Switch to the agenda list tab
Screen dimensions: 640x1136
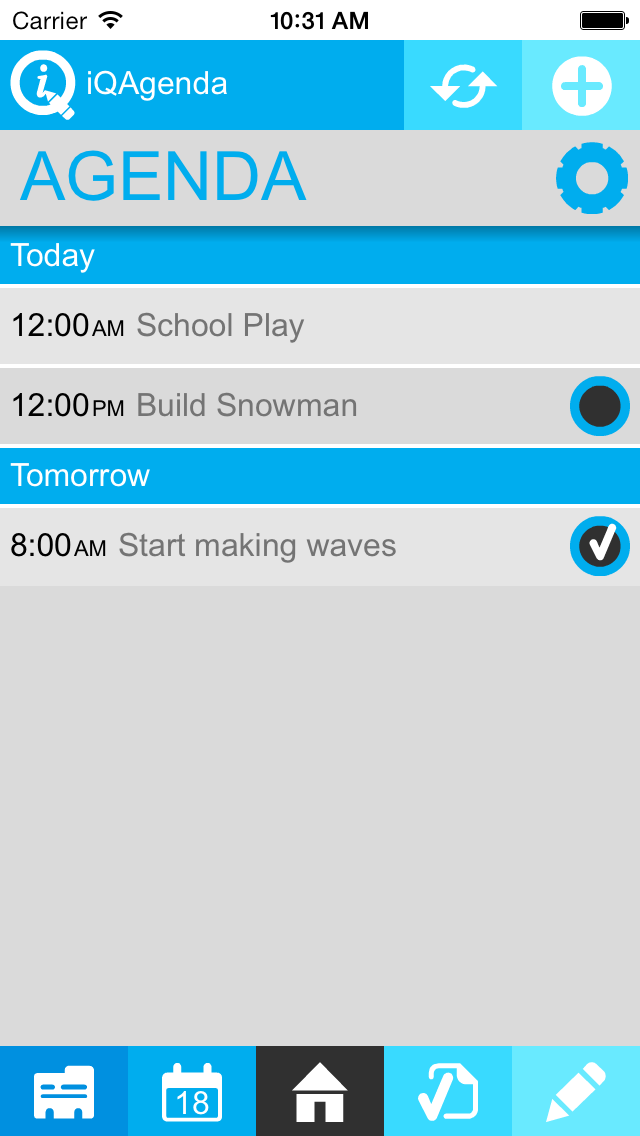tap(64, 1091)
